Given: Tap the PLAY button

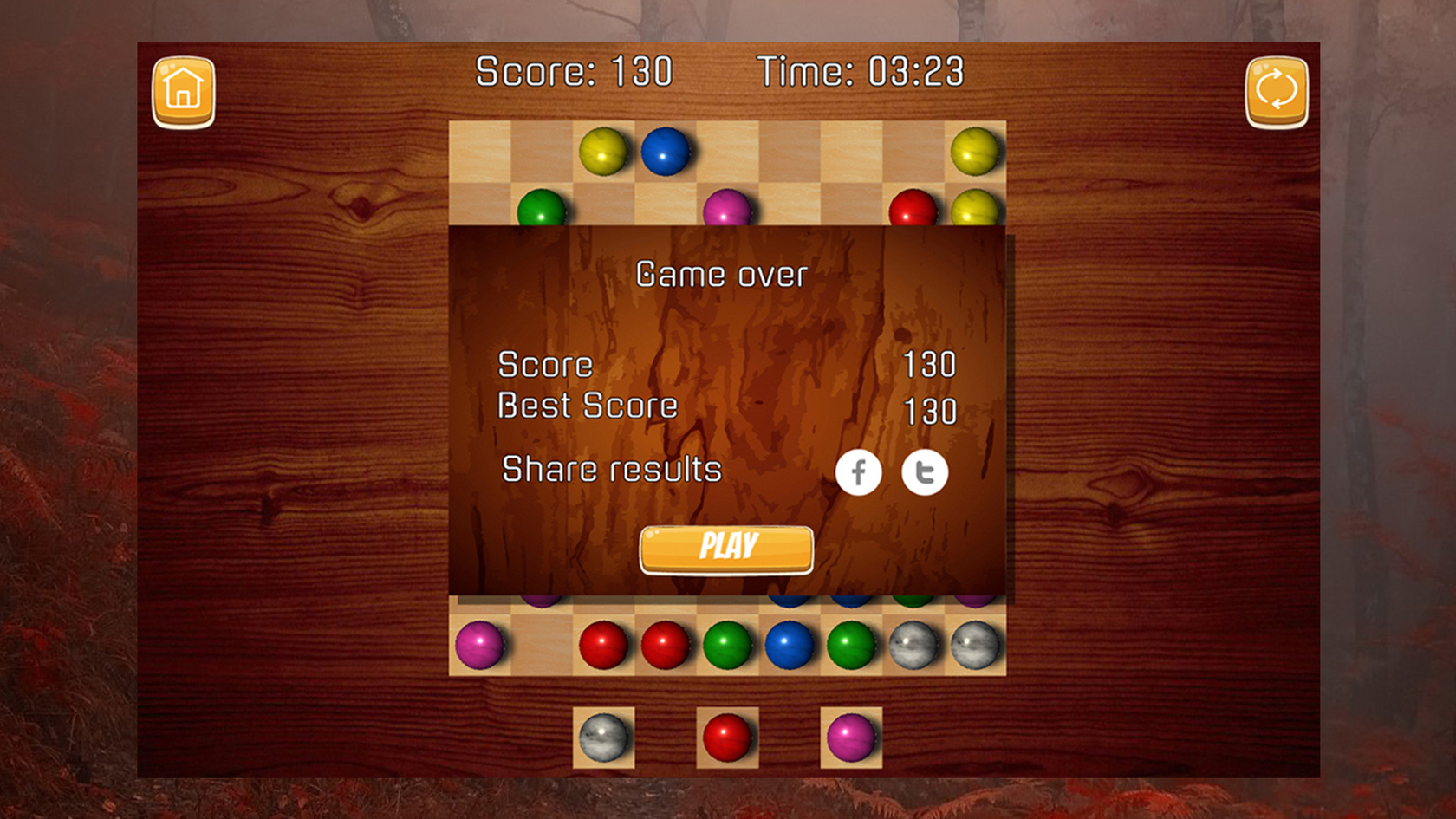Looking at the screenshot, I should click(726, 549).
